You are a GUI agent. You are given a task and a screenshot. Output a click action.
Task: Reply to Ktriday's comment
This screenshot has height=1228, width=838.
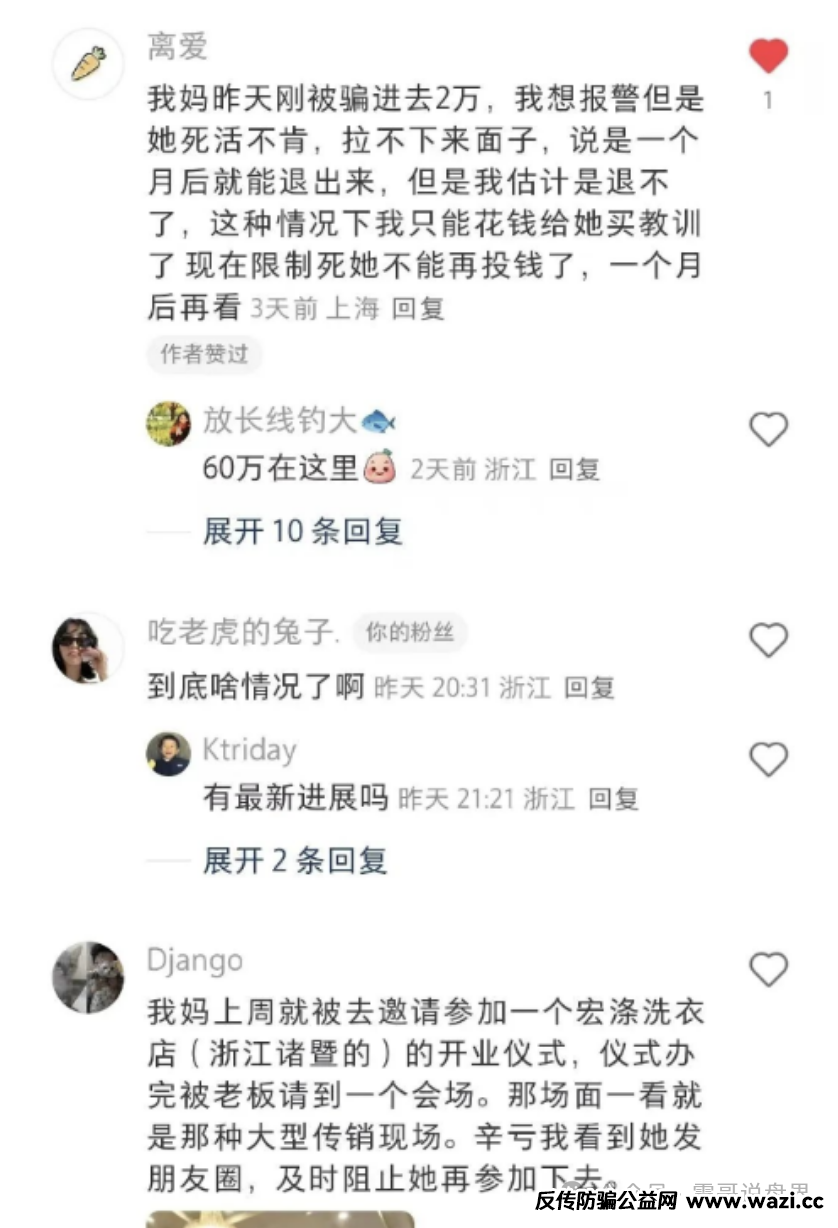point(613,799)
